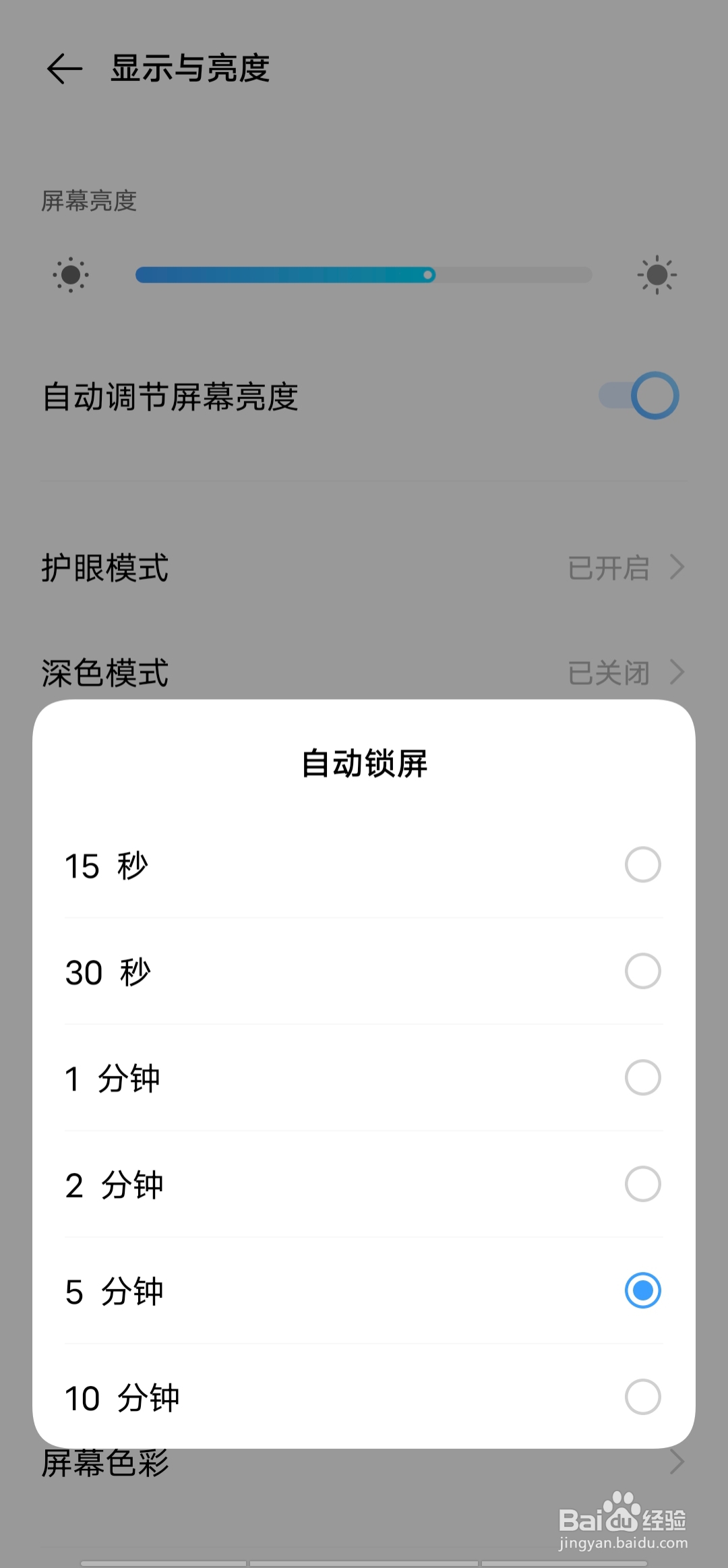Image resolution: width=728 pixels, height=1568 pixels.
Task: Choose 10 分钟 auto-lock option
Action: [364, 1397]
